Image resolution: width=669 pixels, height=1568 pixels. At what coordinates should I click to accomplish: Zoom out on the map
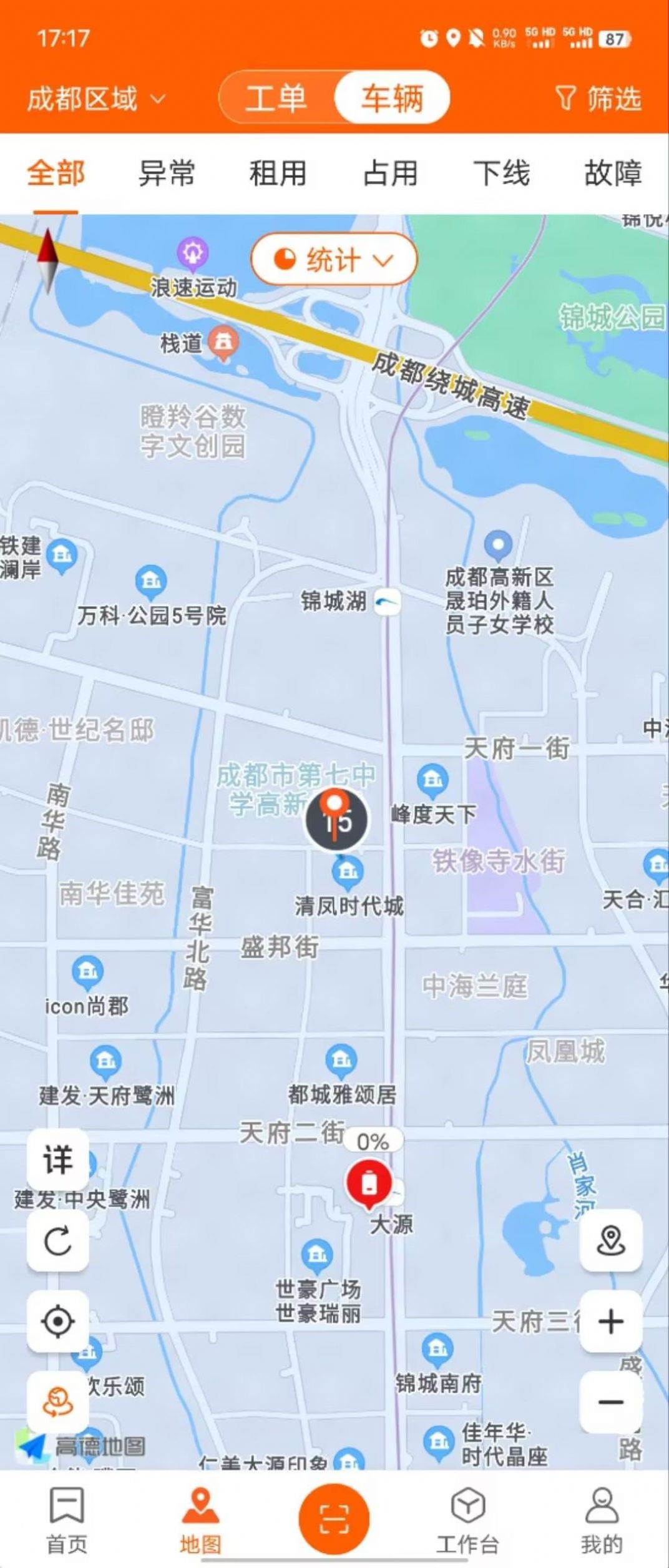click(x=610, y=1402)
